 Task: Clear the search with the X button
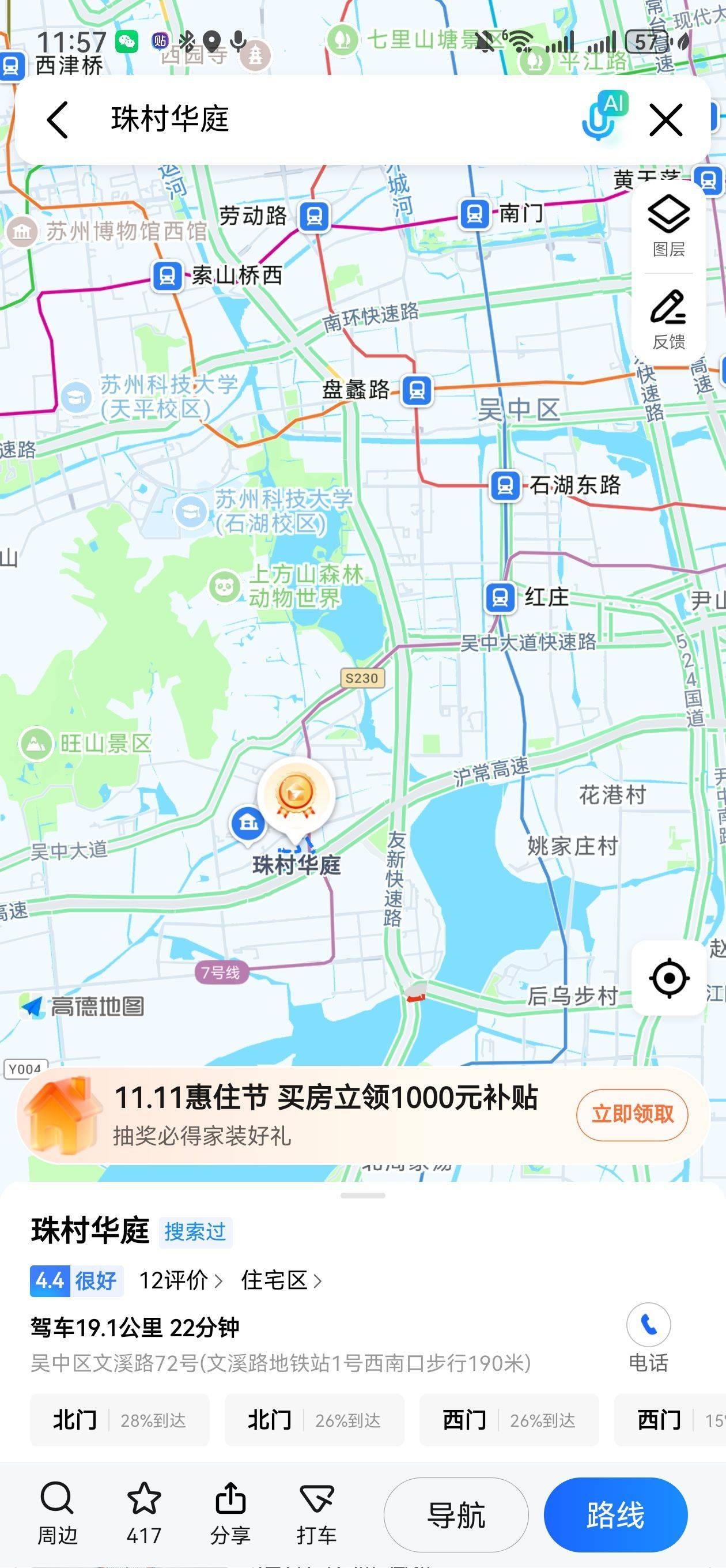pos(665,119)
